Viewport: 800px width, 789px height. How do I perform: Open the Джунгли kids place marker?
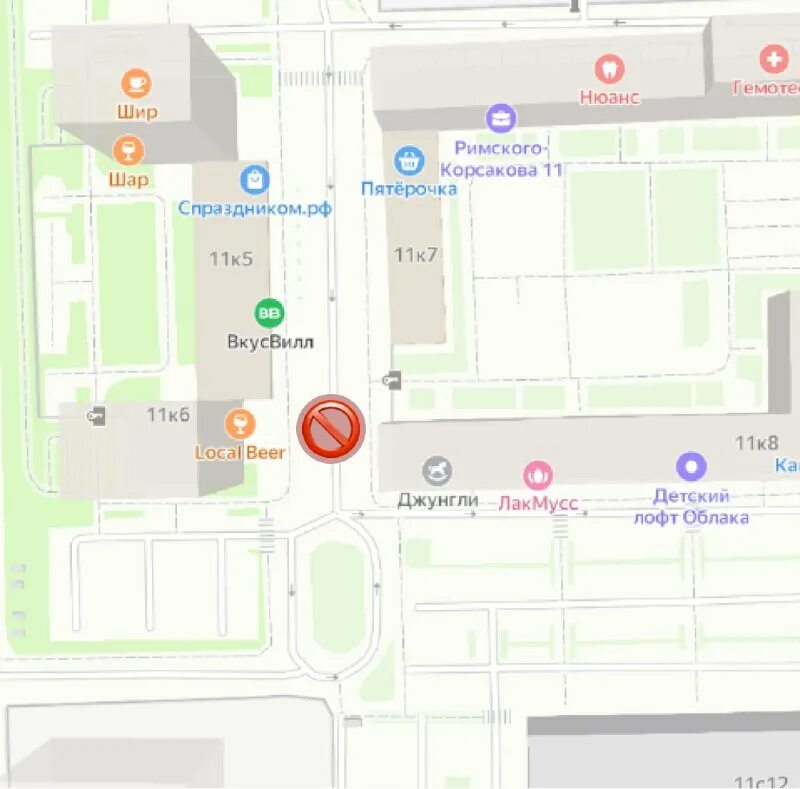click(437, 470)
